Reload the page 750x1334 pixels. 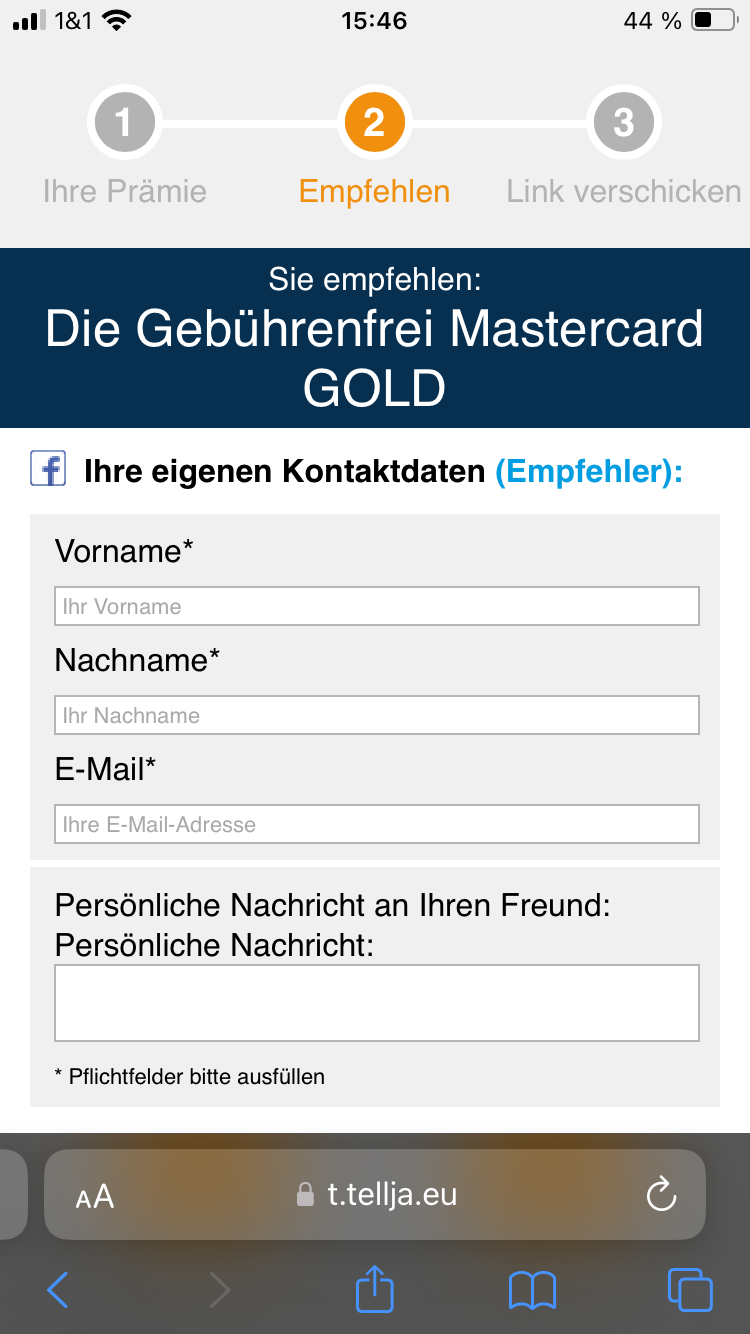pyautogui.click(x=661, y=1194)
